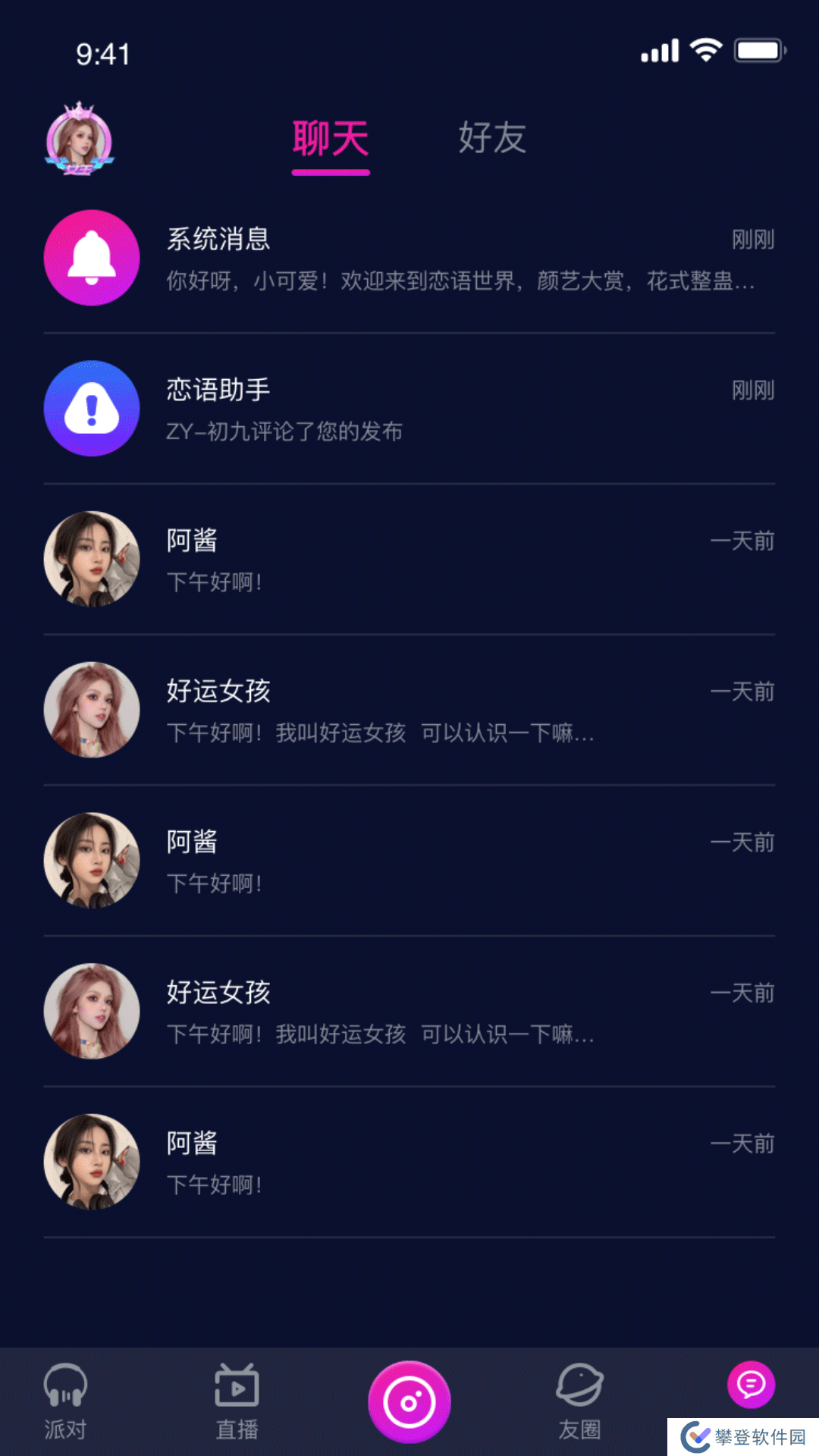Select the 聊天 tab
Image resolution: width=819 pixels, height=1456 pixels.
[x=331, y=140]
